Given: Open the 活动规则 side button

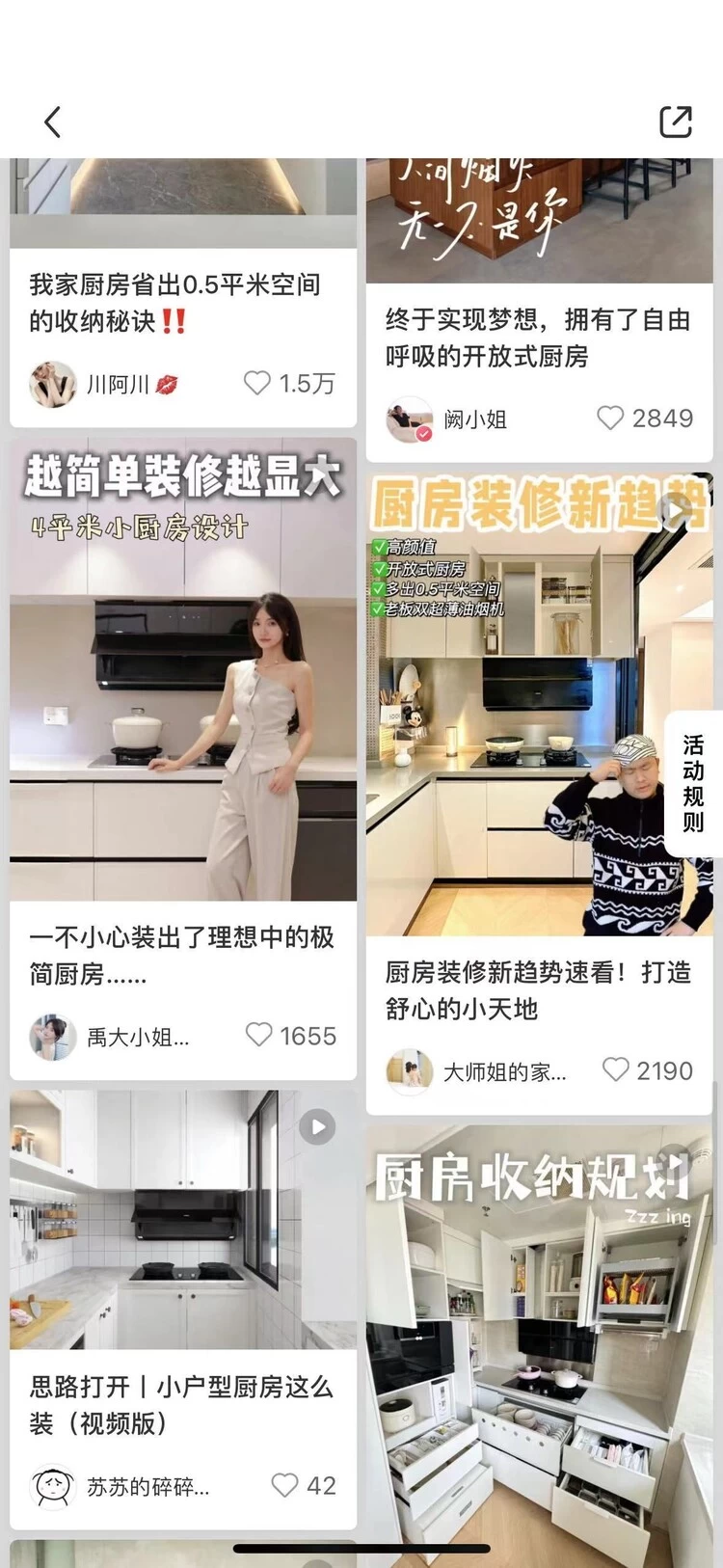Looking at the screenshot, I should pos(693,783).
